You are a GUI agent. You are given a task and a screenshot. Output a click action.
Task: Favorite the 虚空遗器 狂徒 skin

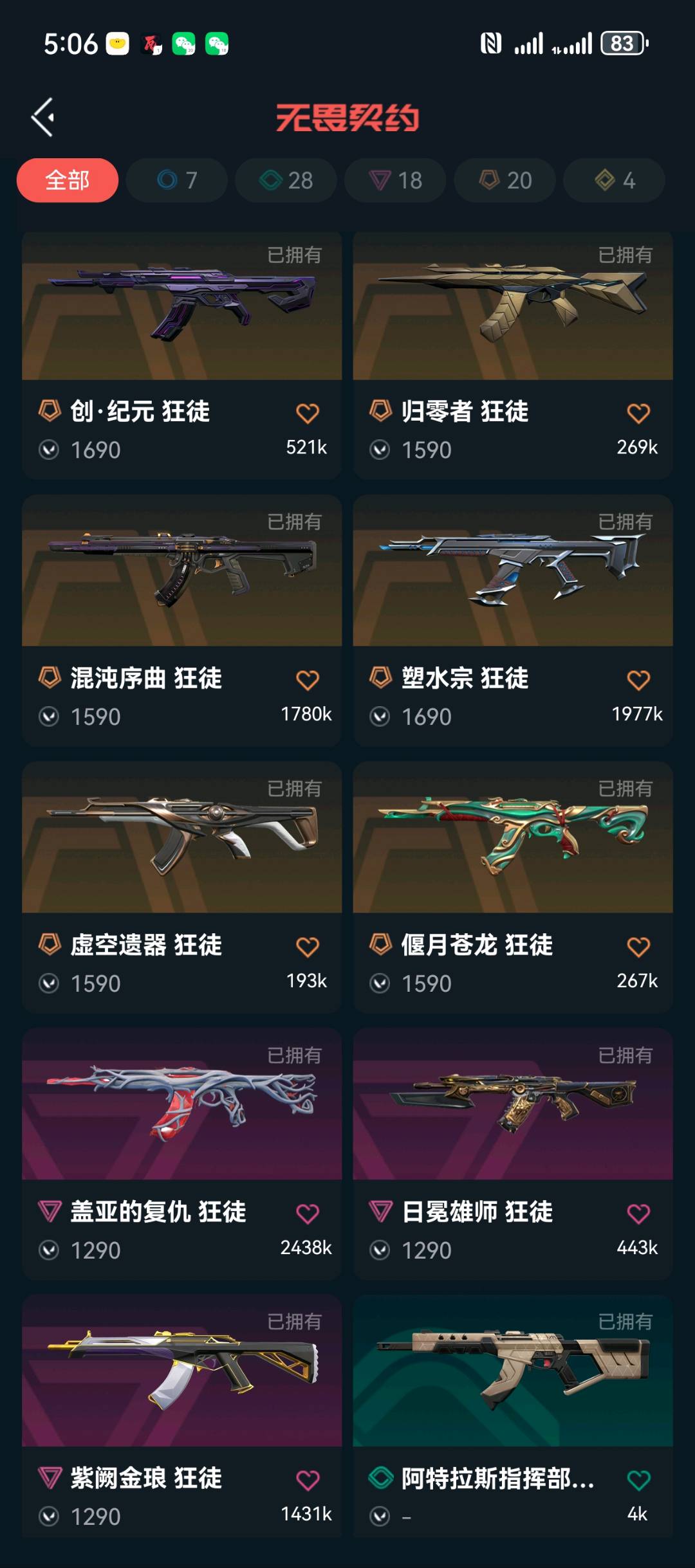point(308,947)
